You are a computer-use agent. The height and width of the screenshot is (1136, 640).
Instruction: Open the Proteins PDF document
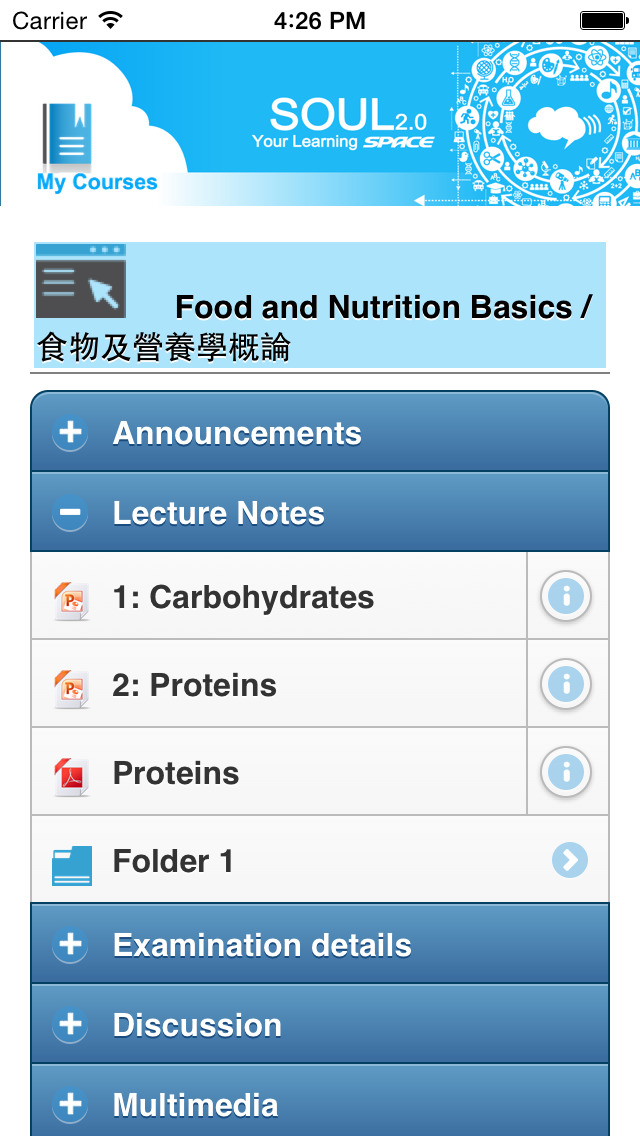(x=280, y=773)
